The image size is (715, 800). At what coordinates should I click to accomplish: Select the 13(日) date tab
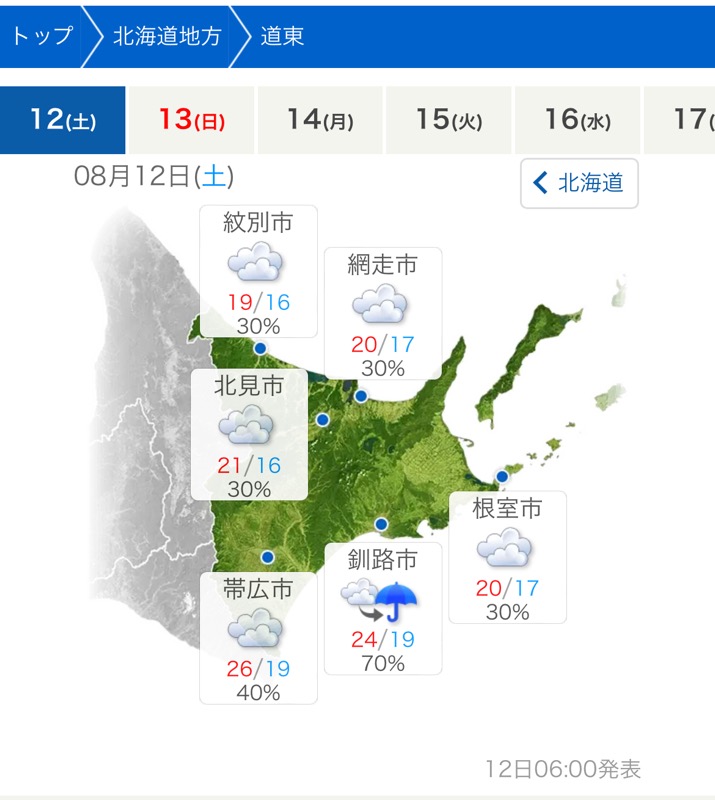[191, 120]
